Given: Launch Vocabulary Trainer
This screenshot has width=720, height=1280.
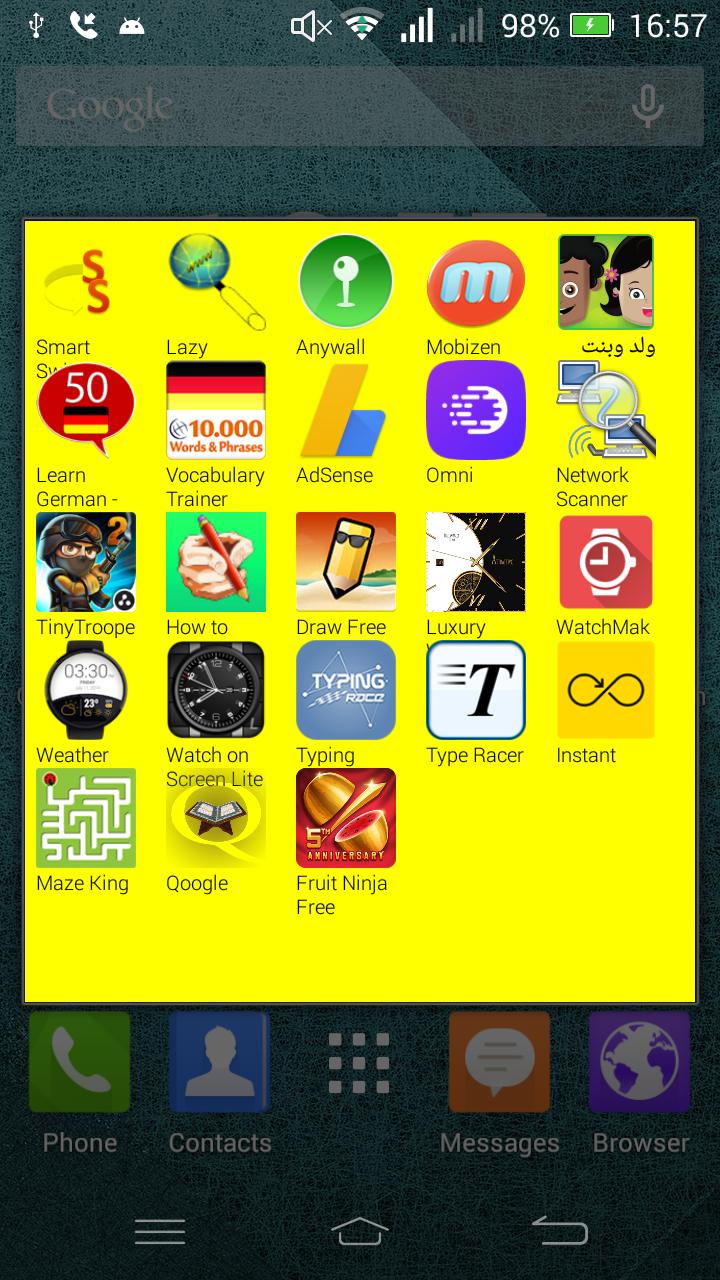Looking at the screenshot, I should 216,411.
